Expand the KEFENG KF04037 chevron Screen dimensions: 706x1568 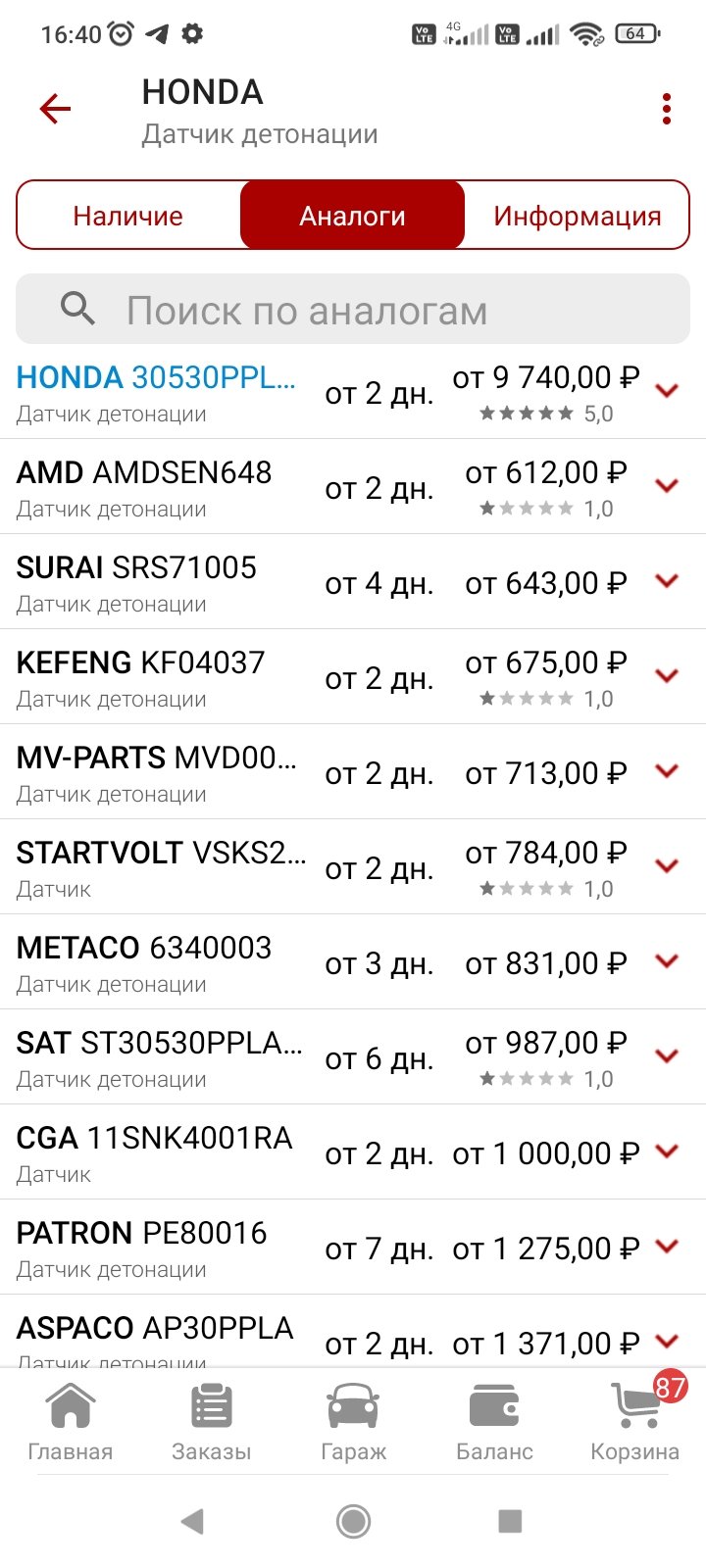(x=667, y=676)
